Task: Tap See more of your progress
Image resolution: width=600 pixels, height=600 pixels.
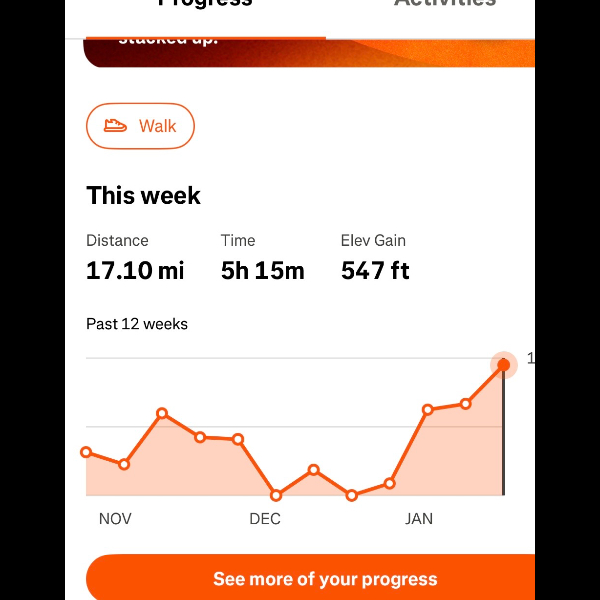Action: click(x=324, y=579)
